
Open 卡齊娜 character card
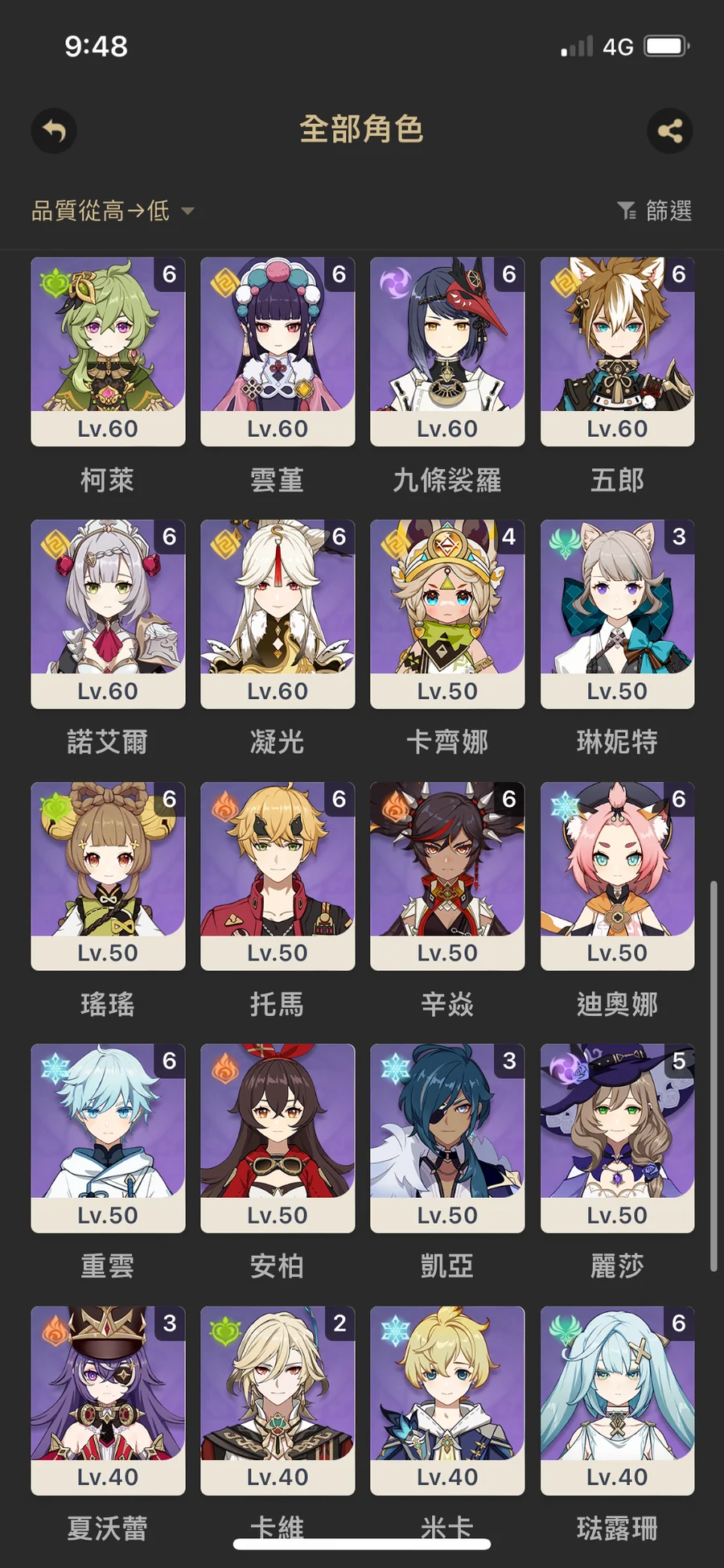[447, 614]
